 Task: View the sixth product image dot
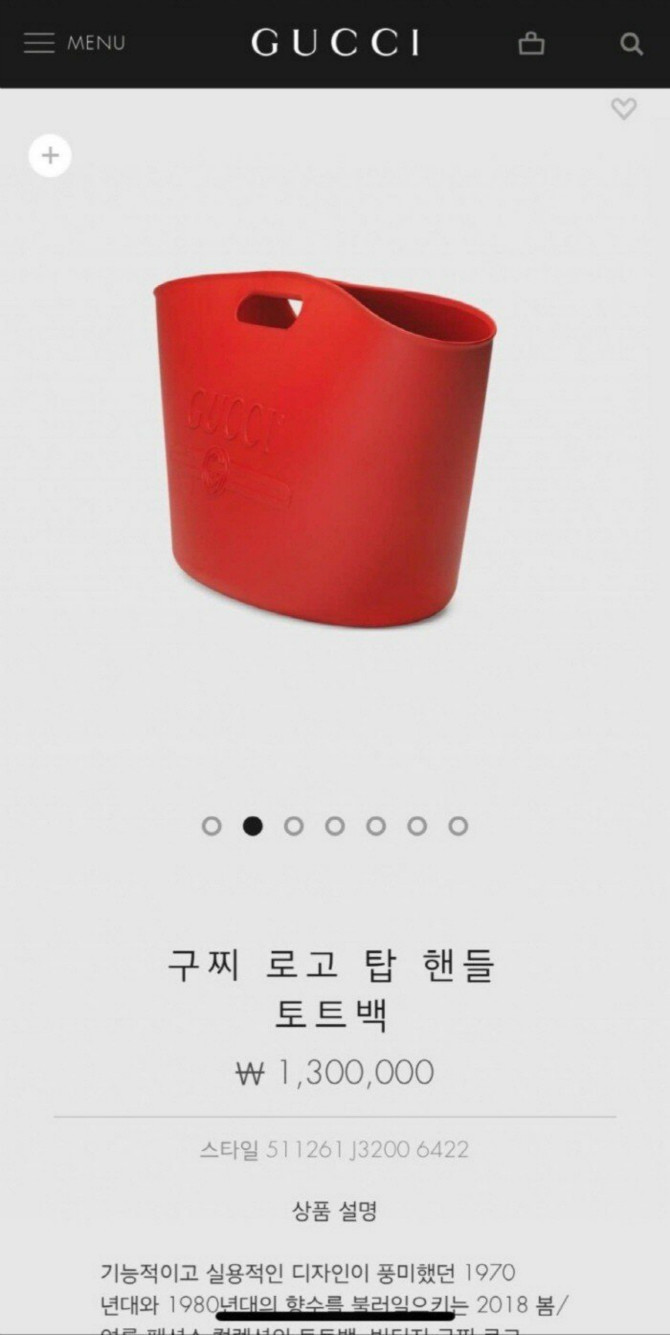[417, 826]
